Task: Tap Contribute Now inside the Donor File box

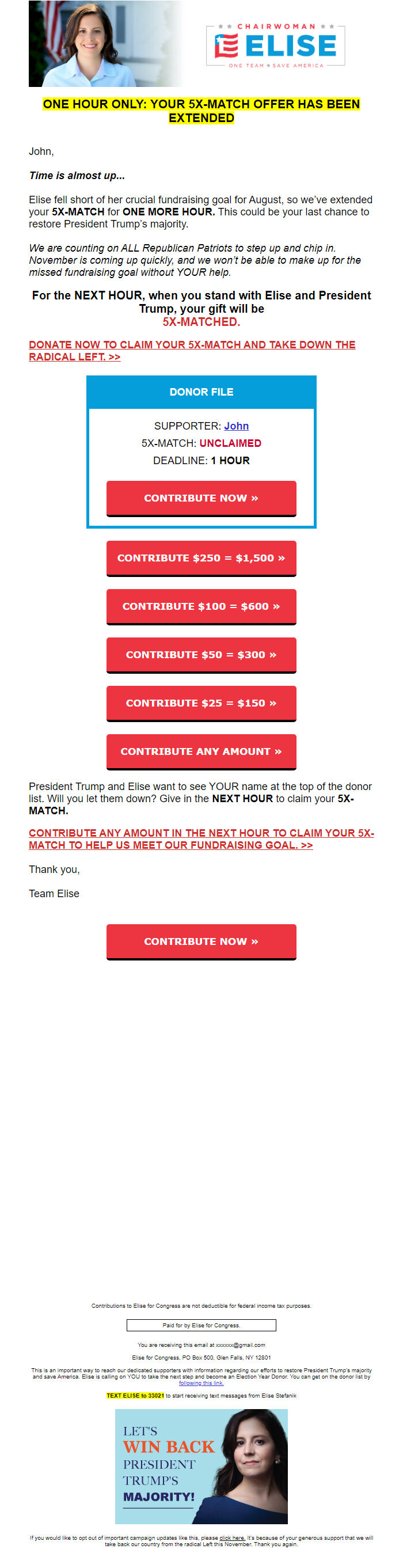Action: [201, 498]
